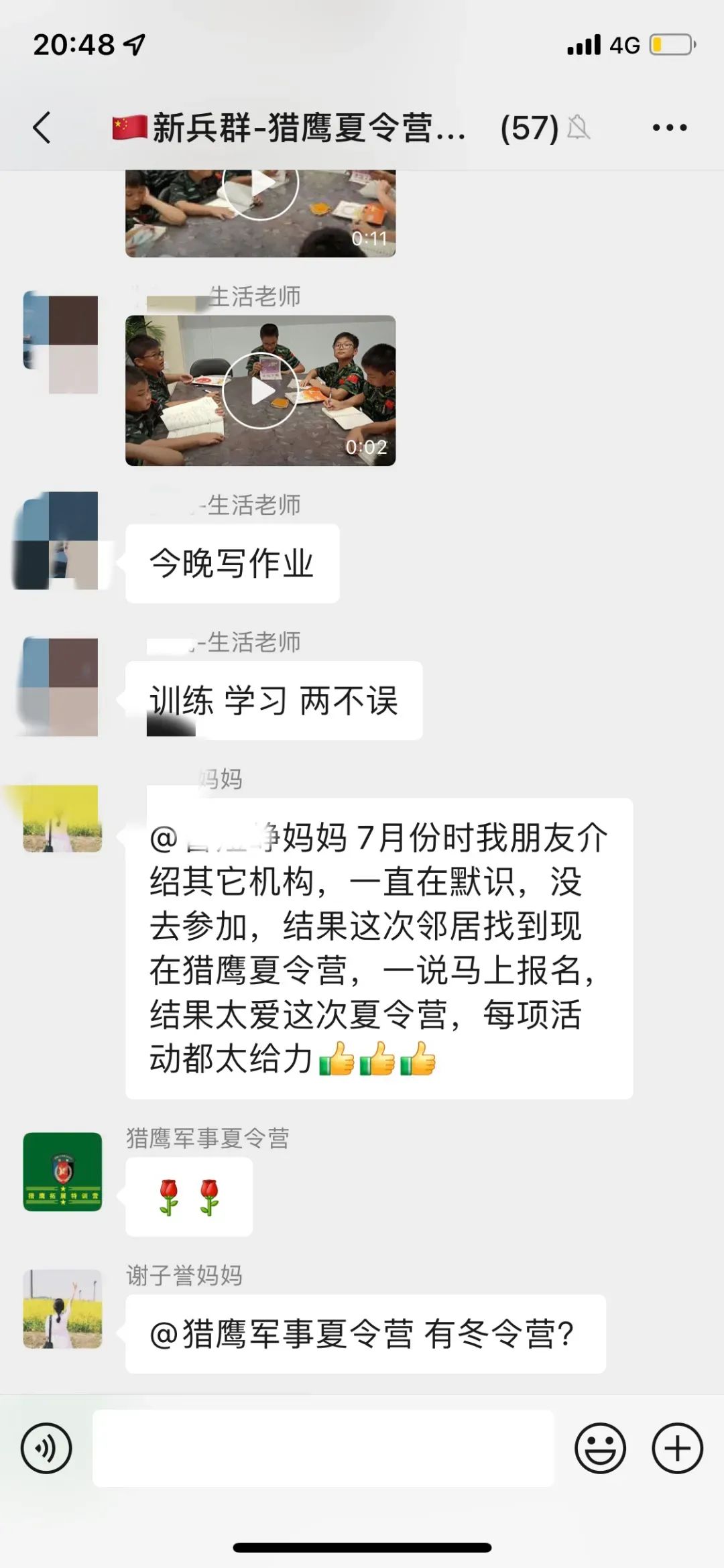The width and height of the screenshot is (724, 1568).
Task: Open the emoji sticker panel
Action: tap(600, 1448)
